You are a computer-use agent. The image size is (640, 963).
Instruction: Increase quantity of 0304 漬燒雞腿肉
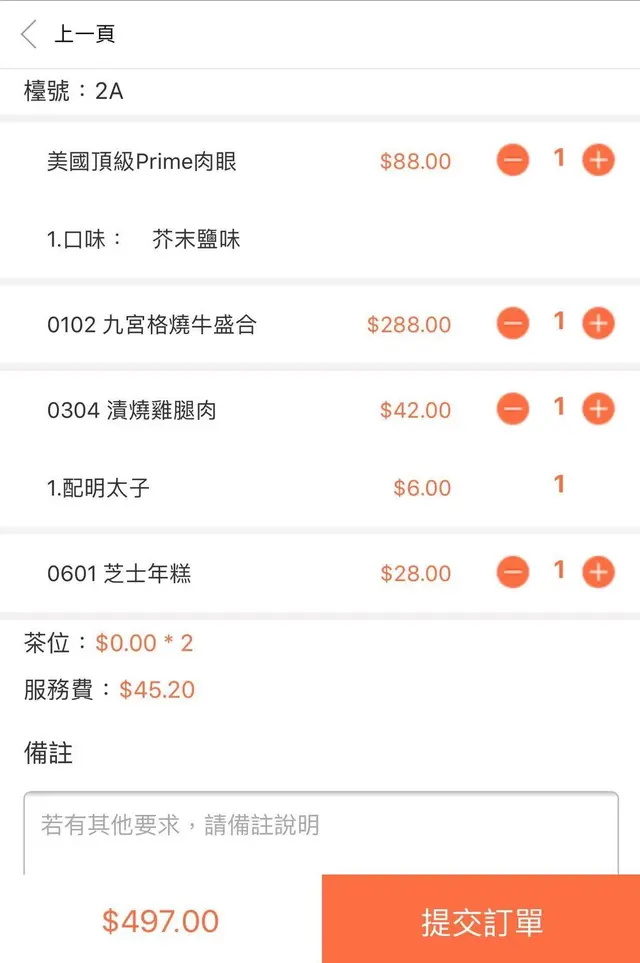598,409
